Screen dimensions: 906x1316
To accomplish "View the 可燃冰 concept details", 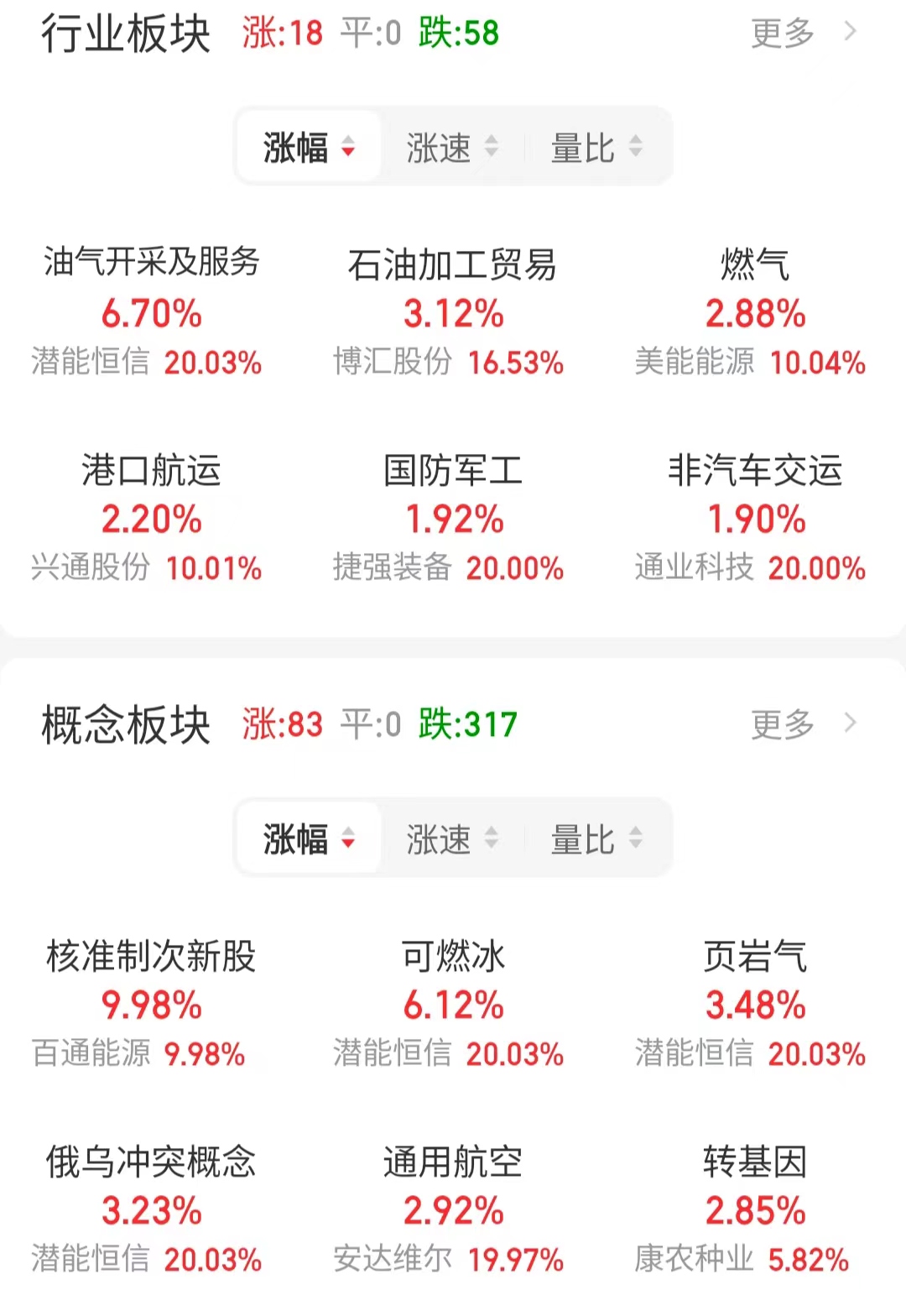I will [452, 1003].
